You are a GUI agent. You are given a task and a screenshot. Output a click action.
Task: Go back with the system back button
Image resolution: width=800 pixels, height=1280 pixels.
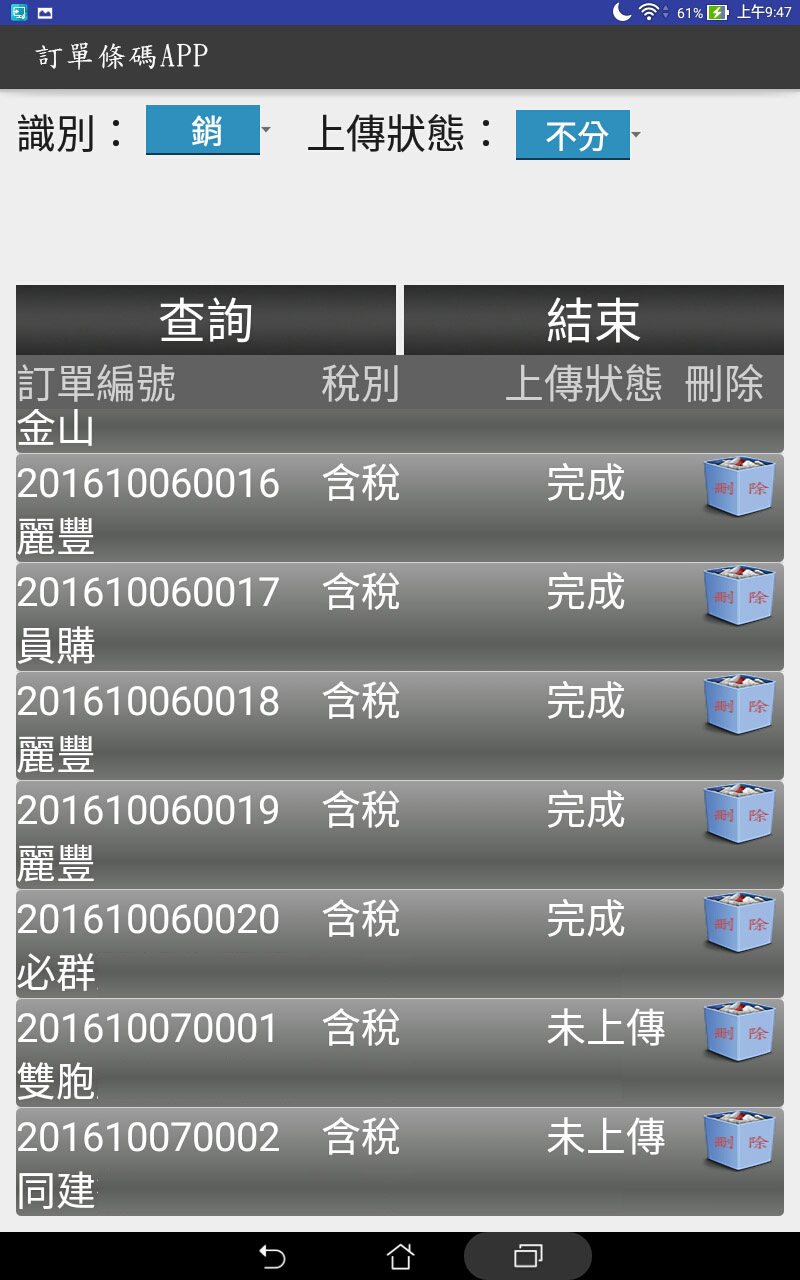pos(272,1256)
